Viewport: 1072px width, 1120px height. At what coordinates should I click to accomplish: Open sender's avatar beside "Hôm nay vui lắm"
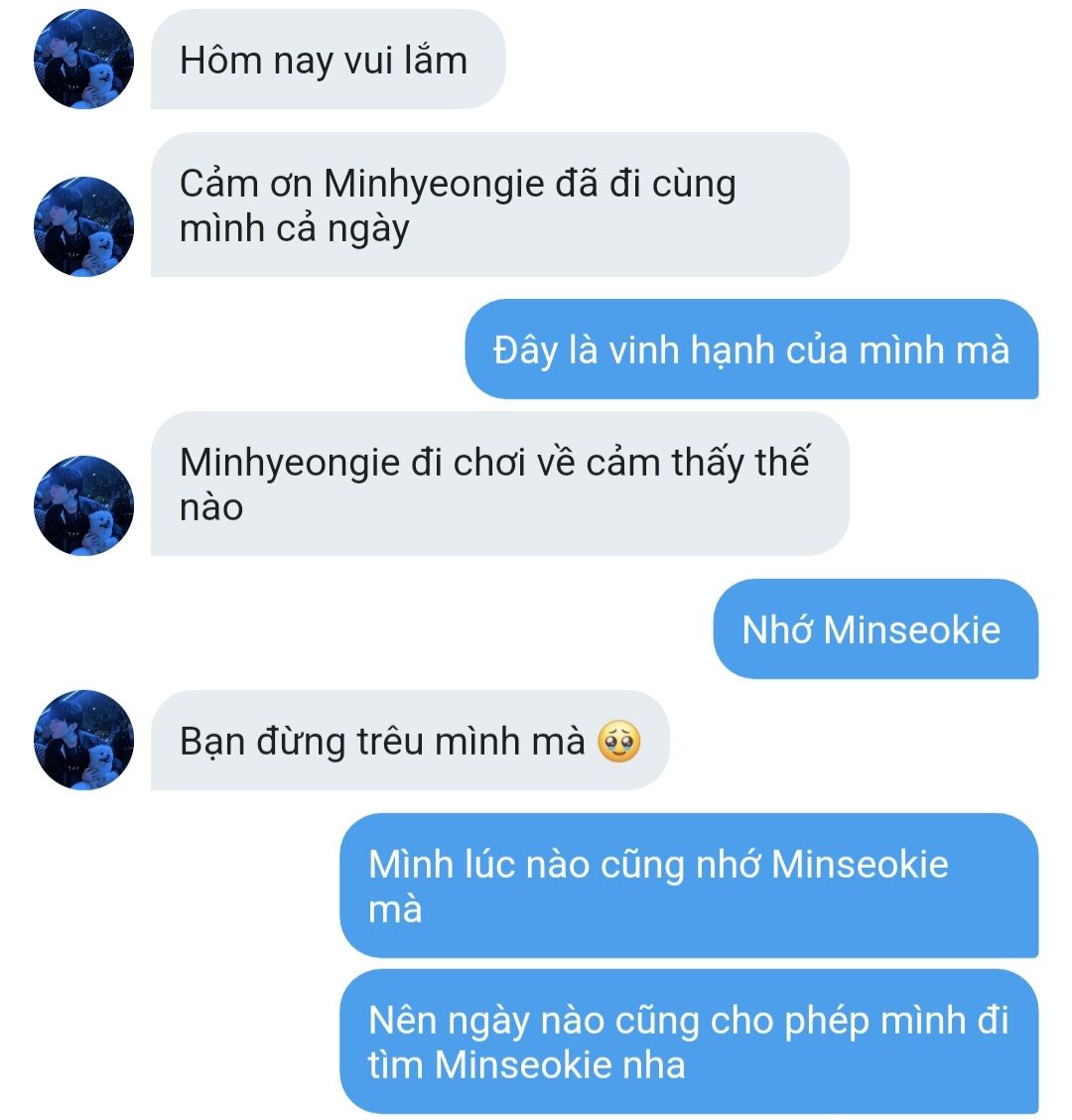point(83,60)
